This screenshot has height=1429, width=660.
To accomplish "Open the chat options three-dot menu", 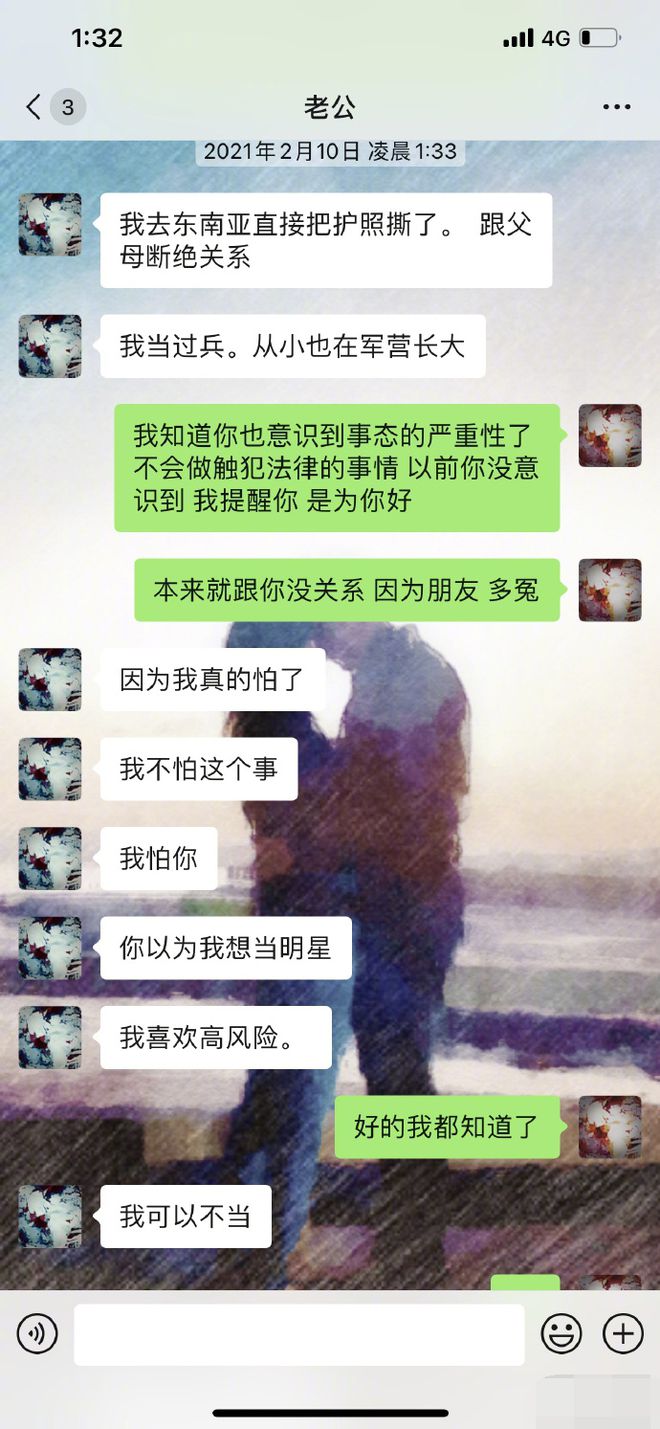I will click(616, 107).
